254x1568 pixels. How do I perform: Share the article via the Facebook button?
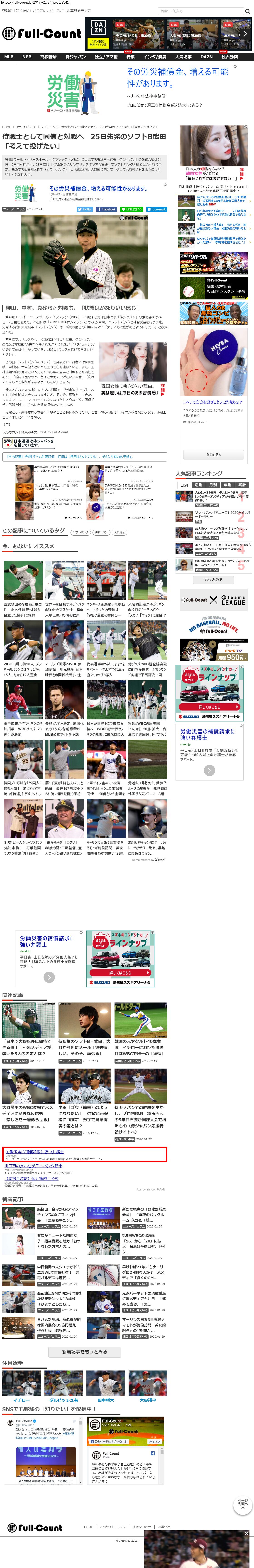106,209
